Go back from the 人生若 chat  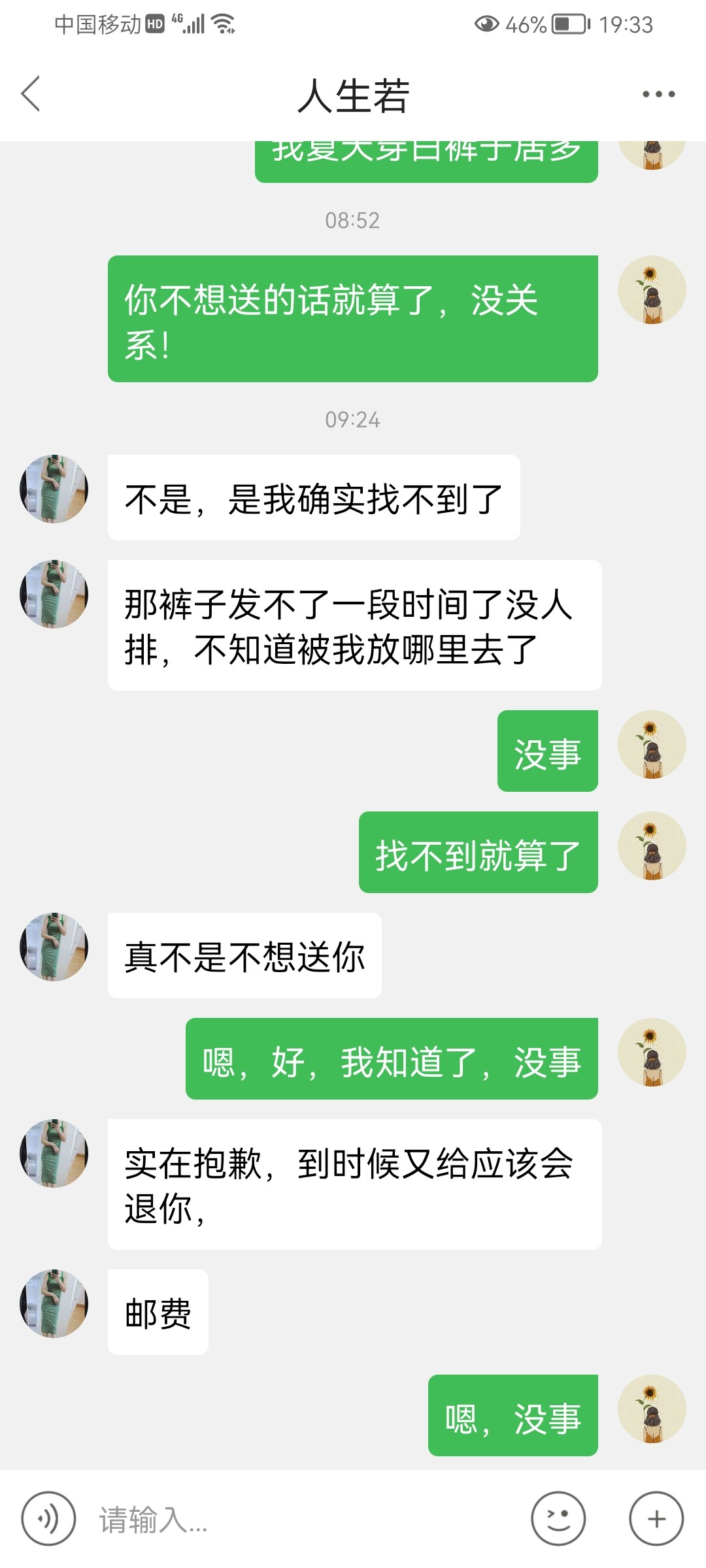[31, 94]
